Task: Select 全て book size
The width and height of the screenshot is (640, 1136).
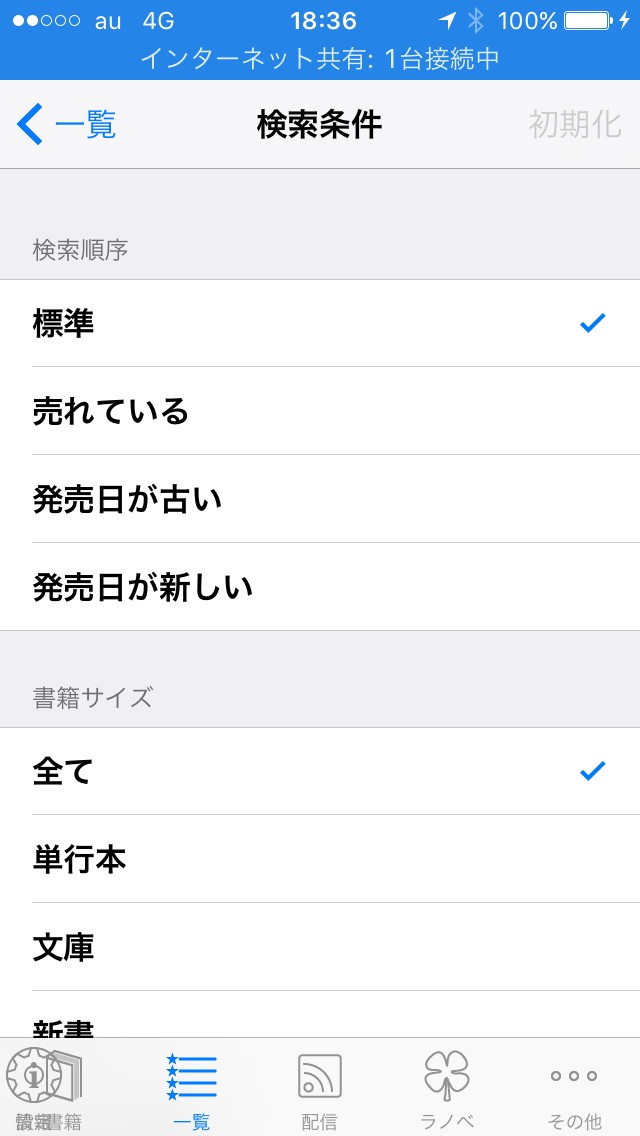Action: point(320,771)
